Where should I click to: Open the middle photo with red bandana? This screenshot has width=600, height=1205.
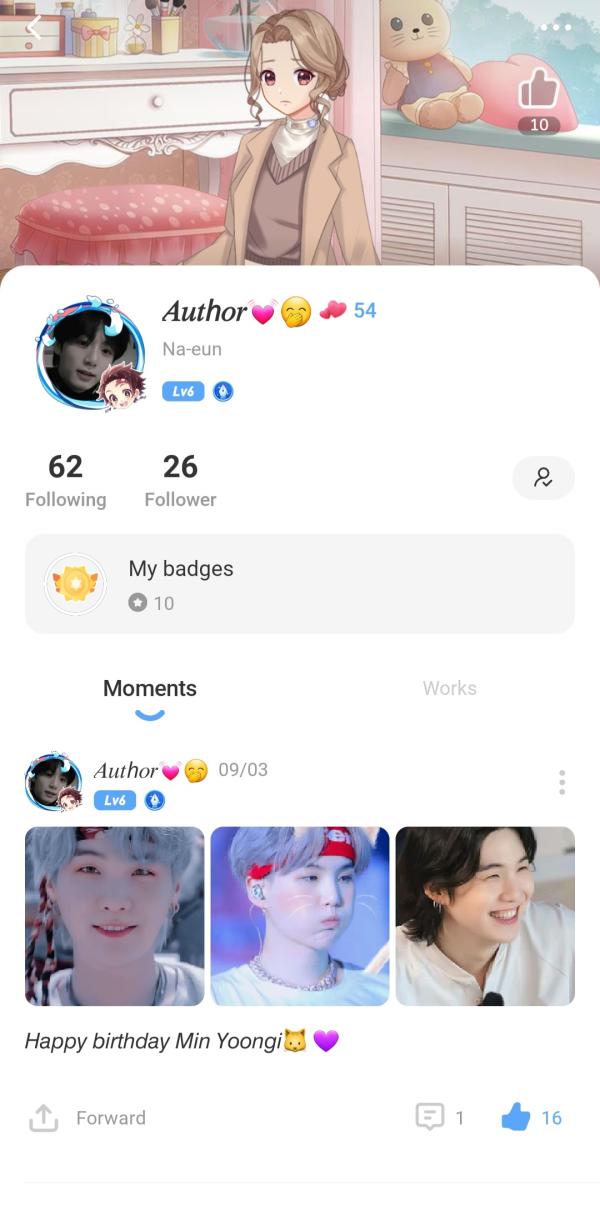300,916
